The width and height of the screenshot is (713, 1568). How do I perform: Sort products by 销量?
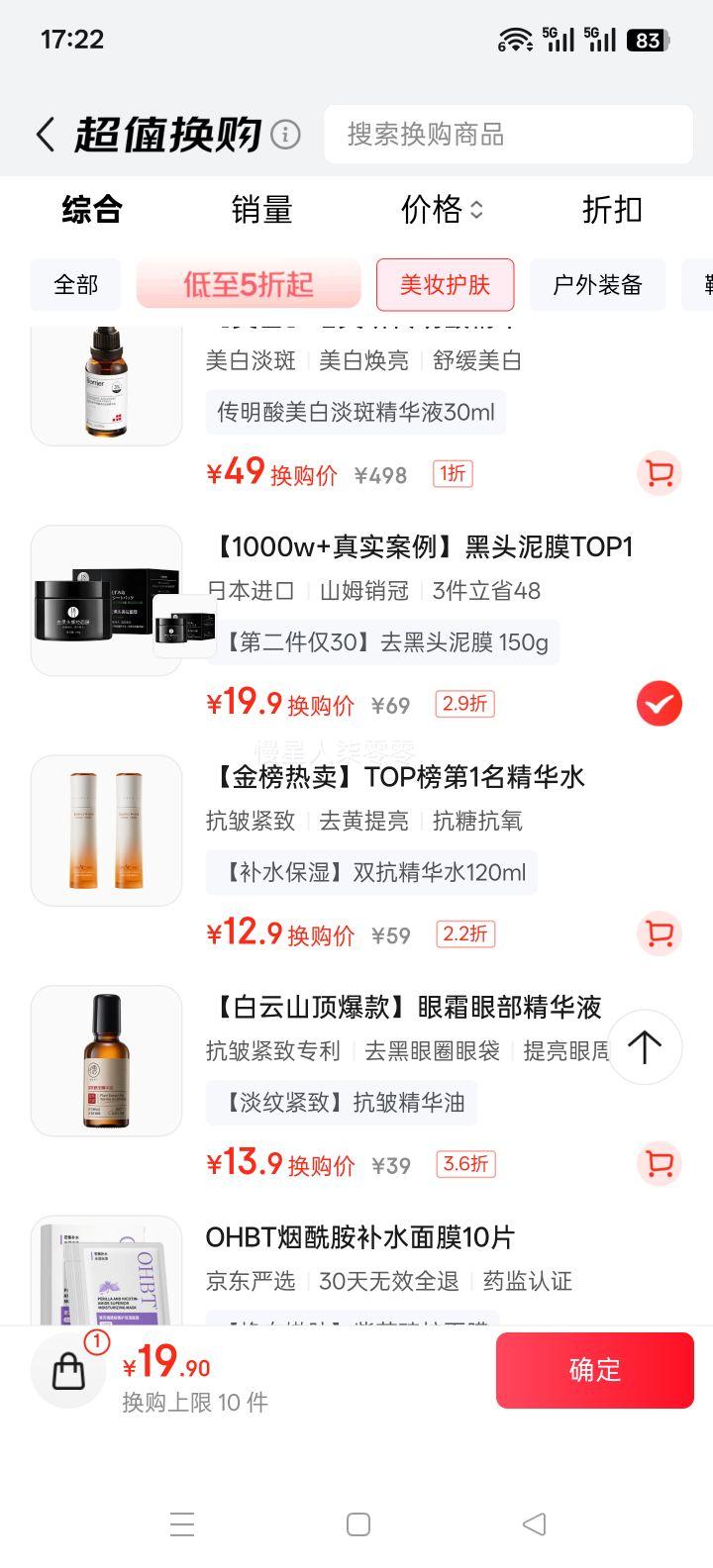click(x=261, y=210)
